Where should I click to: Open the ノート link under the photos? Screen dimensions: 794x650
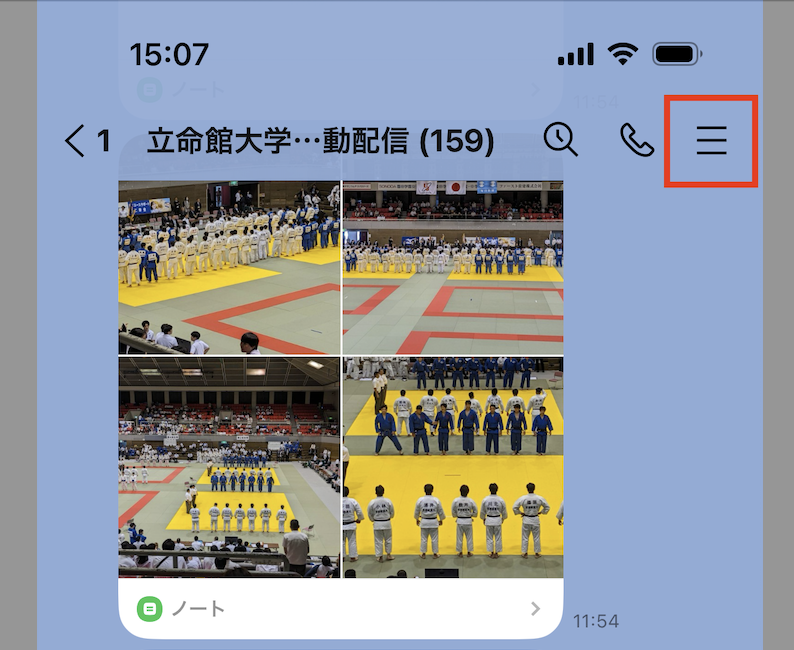point(340,608)
